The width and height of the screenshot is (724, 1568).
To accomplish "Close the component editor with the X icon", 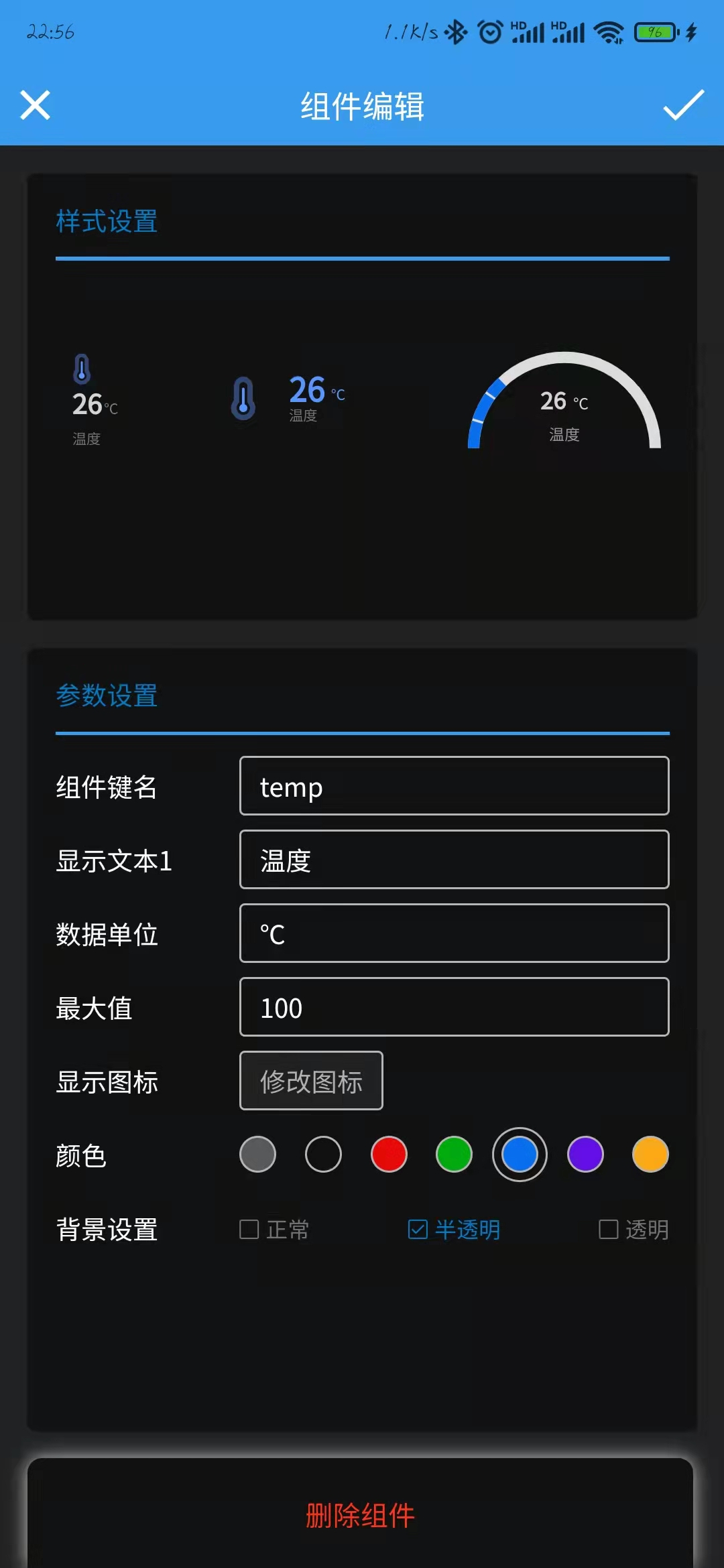I will [x=35, y=105].
